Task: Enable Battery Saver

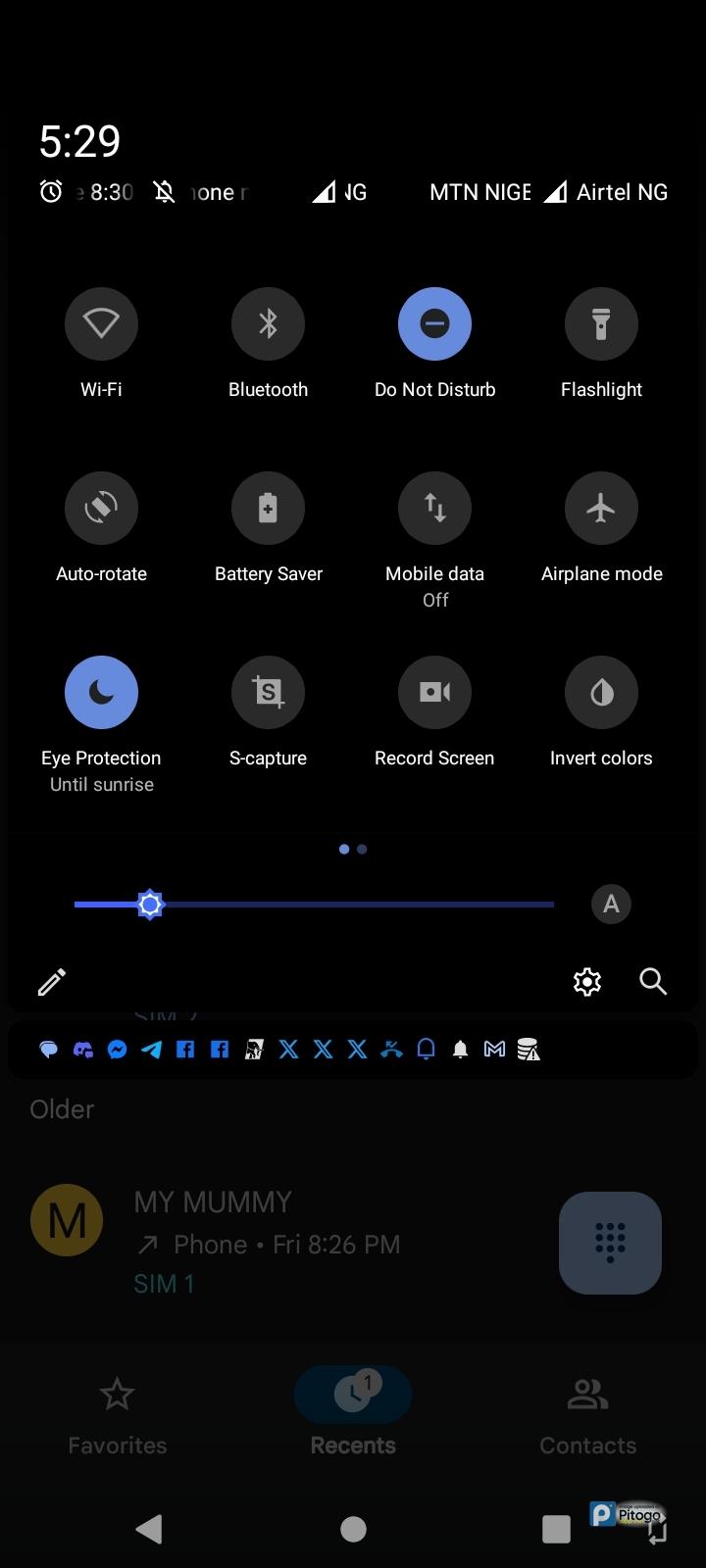Action: click(268, 509)
